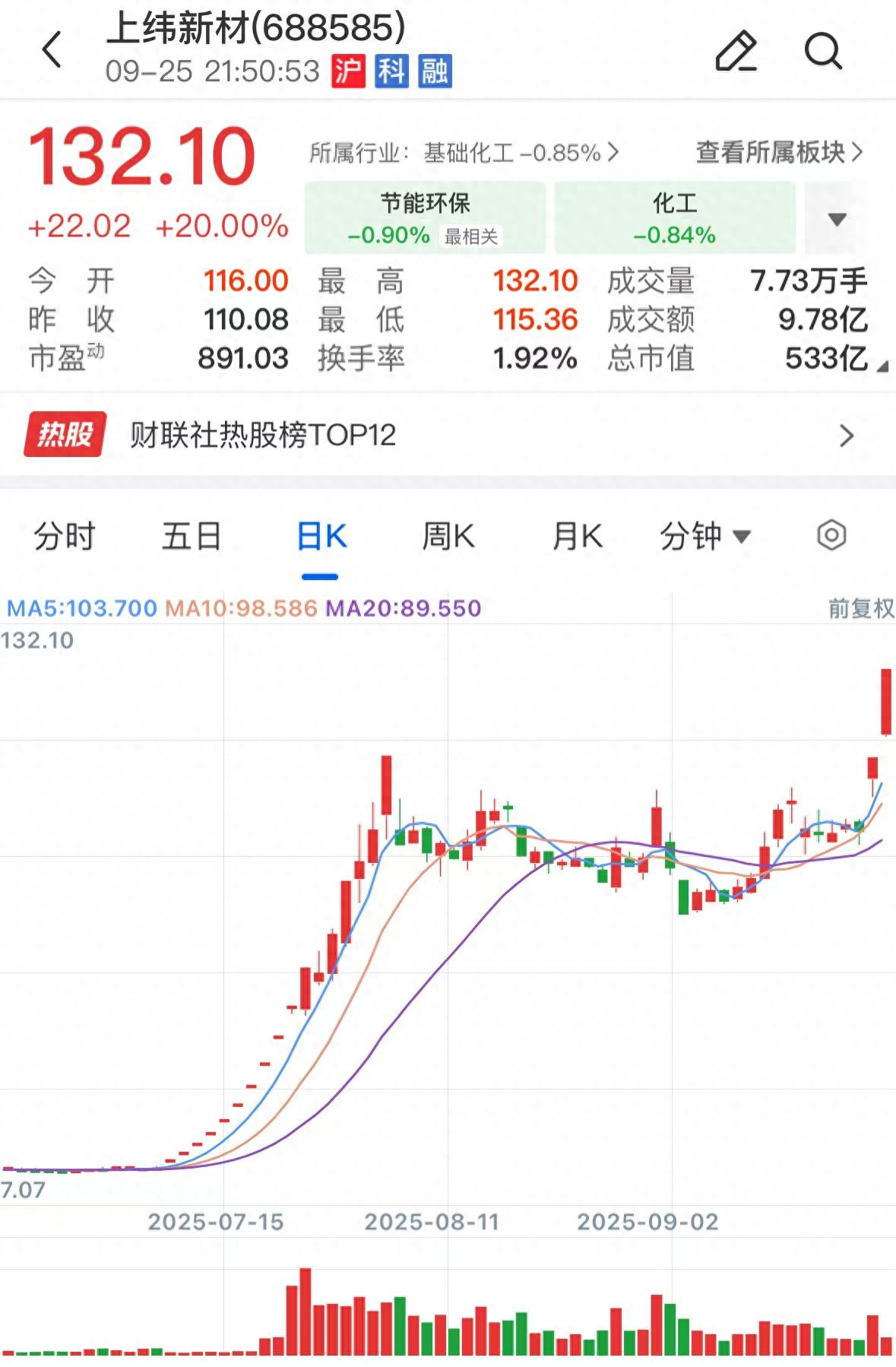Expand the sector panel via down arrow
896x1367 pixels.
(x=836, y=219)
